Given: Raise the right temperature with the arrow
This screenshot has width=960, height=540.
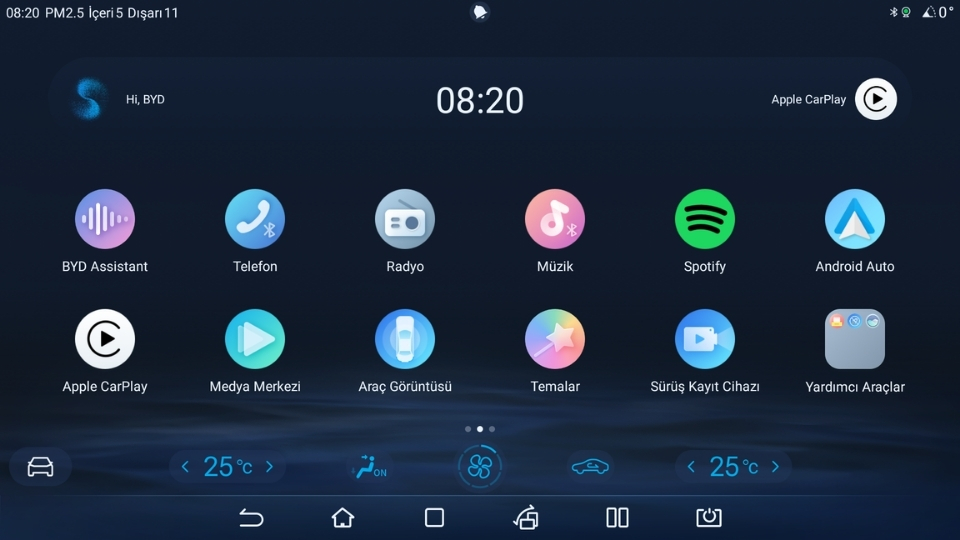Looking at the screenshot, I should coord(775,467).
